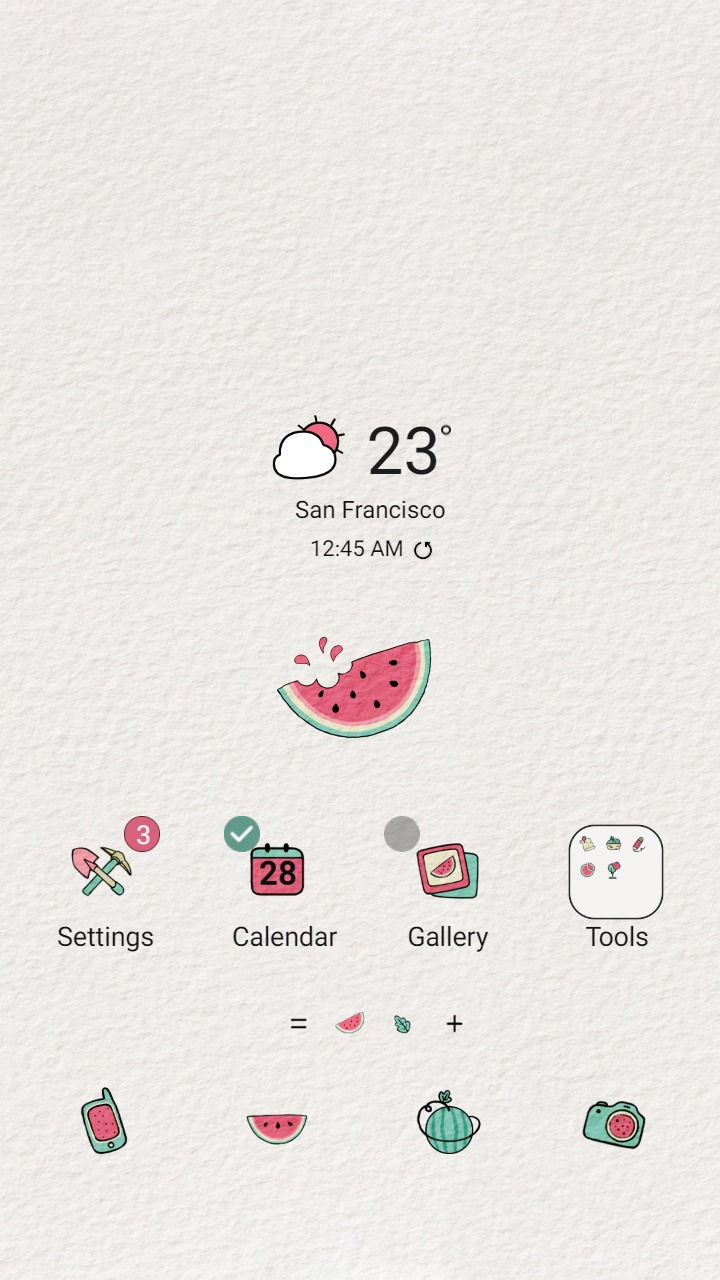Launch the watermelon planet browser icon
Screen dimensions: 720x1280
coord(448,1123)
